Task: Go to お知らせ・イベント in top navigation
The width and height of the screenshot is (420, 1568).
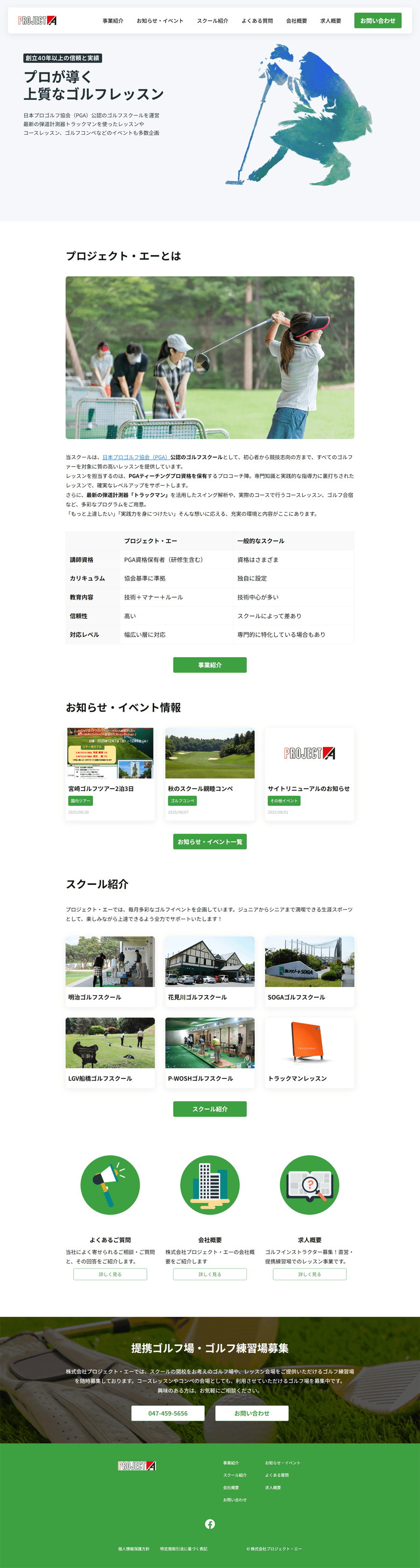Action: coord(160,21)
